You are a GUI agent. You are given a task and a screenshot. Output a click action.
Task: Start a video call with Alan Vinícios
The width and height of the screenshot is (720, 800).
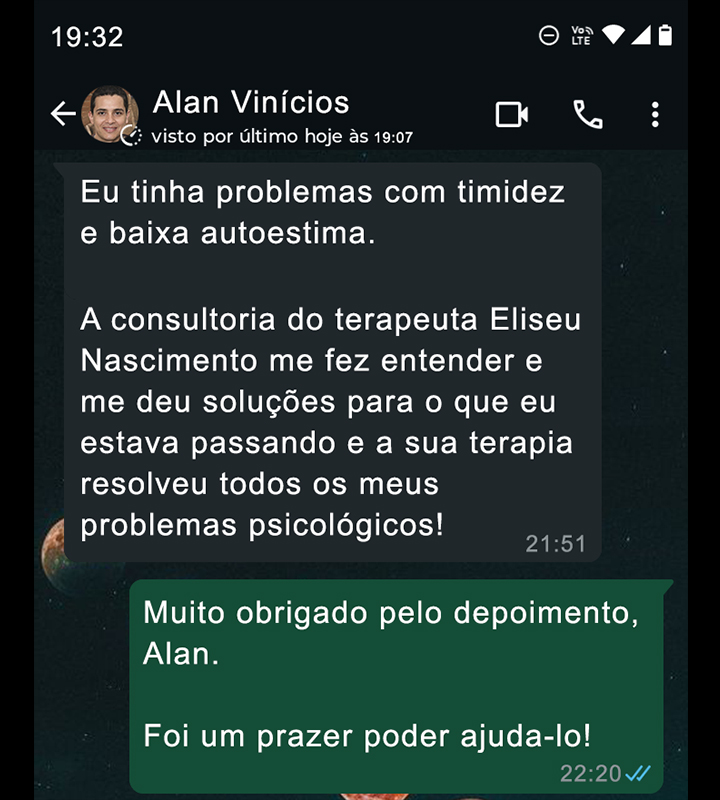pyautogui.click(x=512, y=115)
